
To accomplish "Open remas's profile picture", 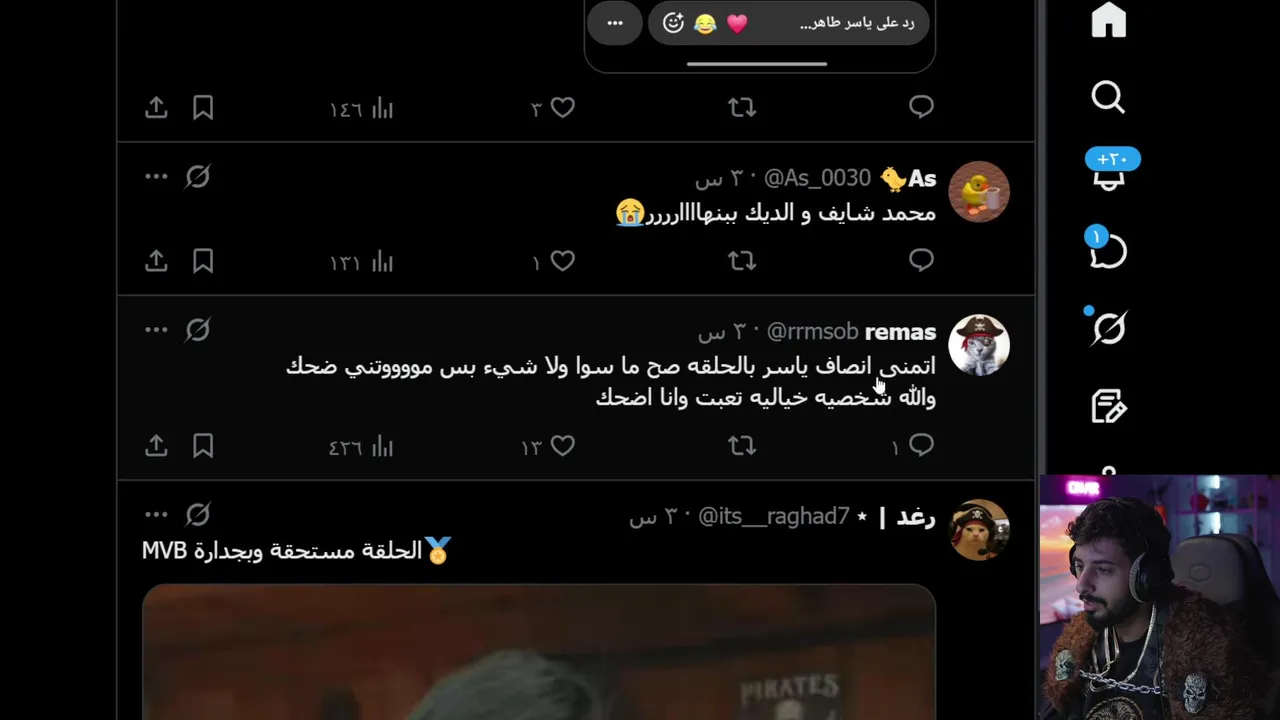I will [x=978, y=345].
